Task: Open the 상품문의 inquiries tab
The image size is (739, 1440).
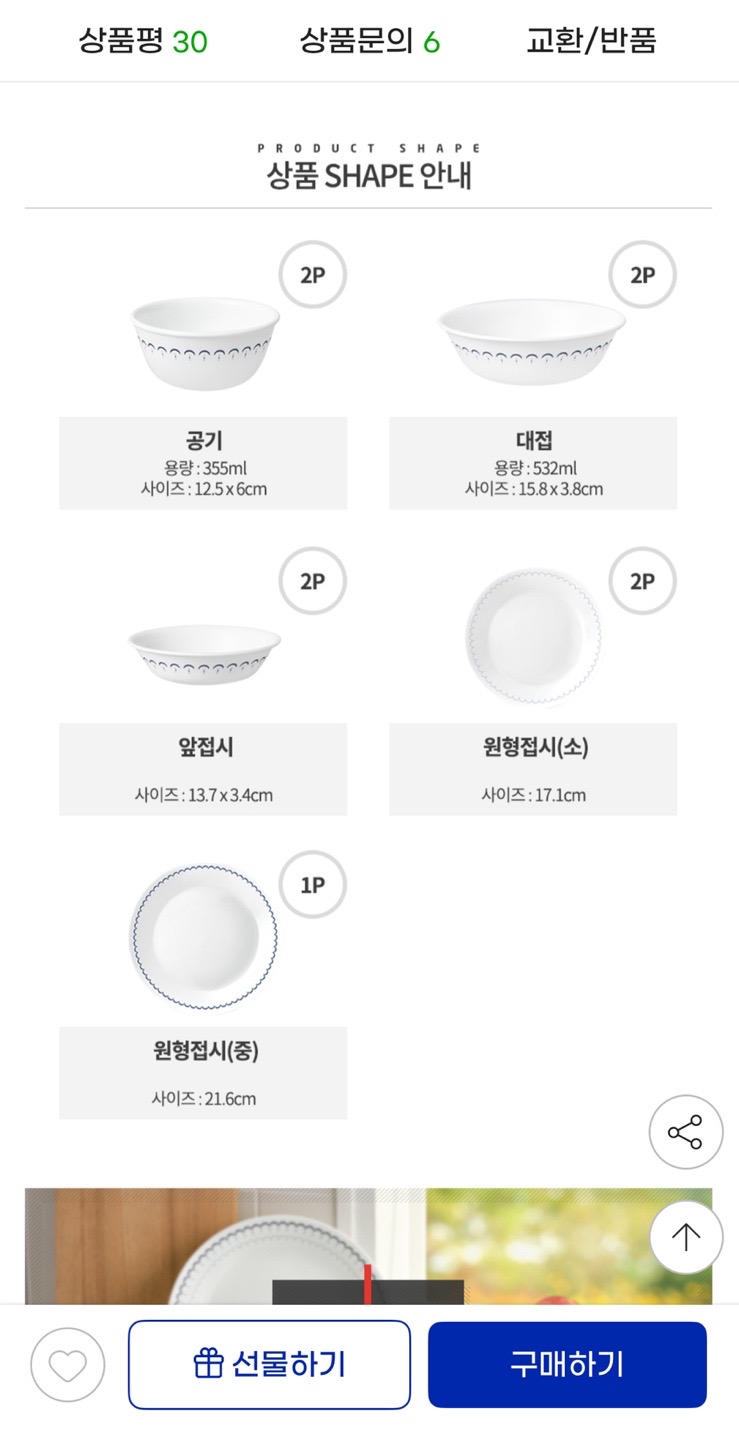Action: click(369, 41)
